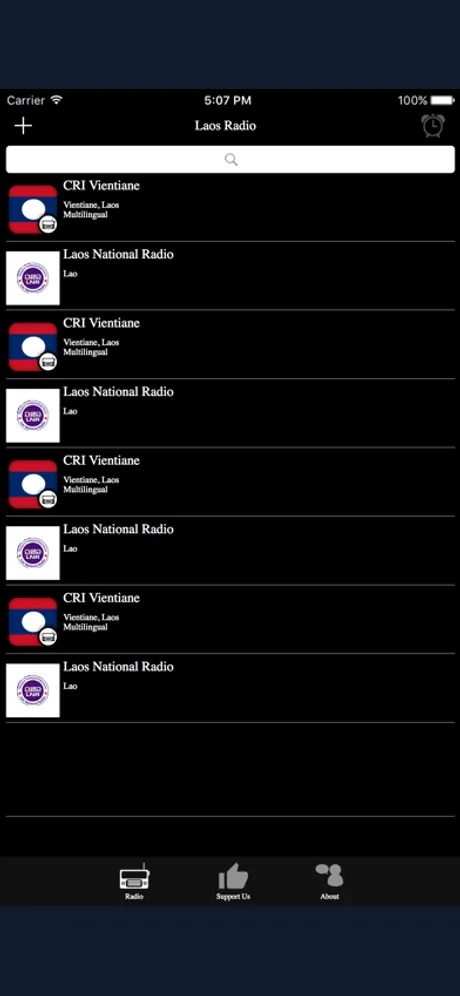Go to the About tab

pyautogui.click(x=329, y=881)
